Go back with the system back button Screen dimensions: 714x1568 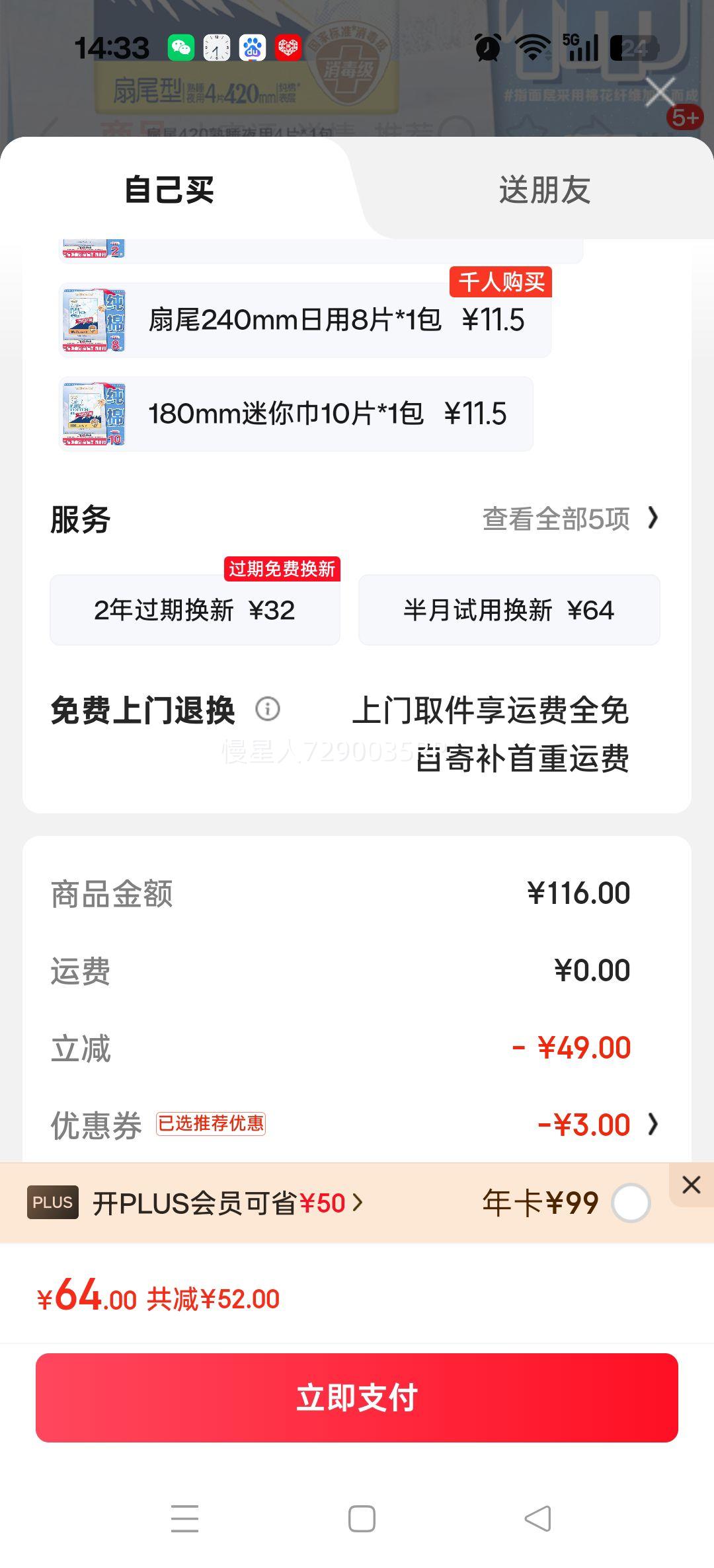537,1518
